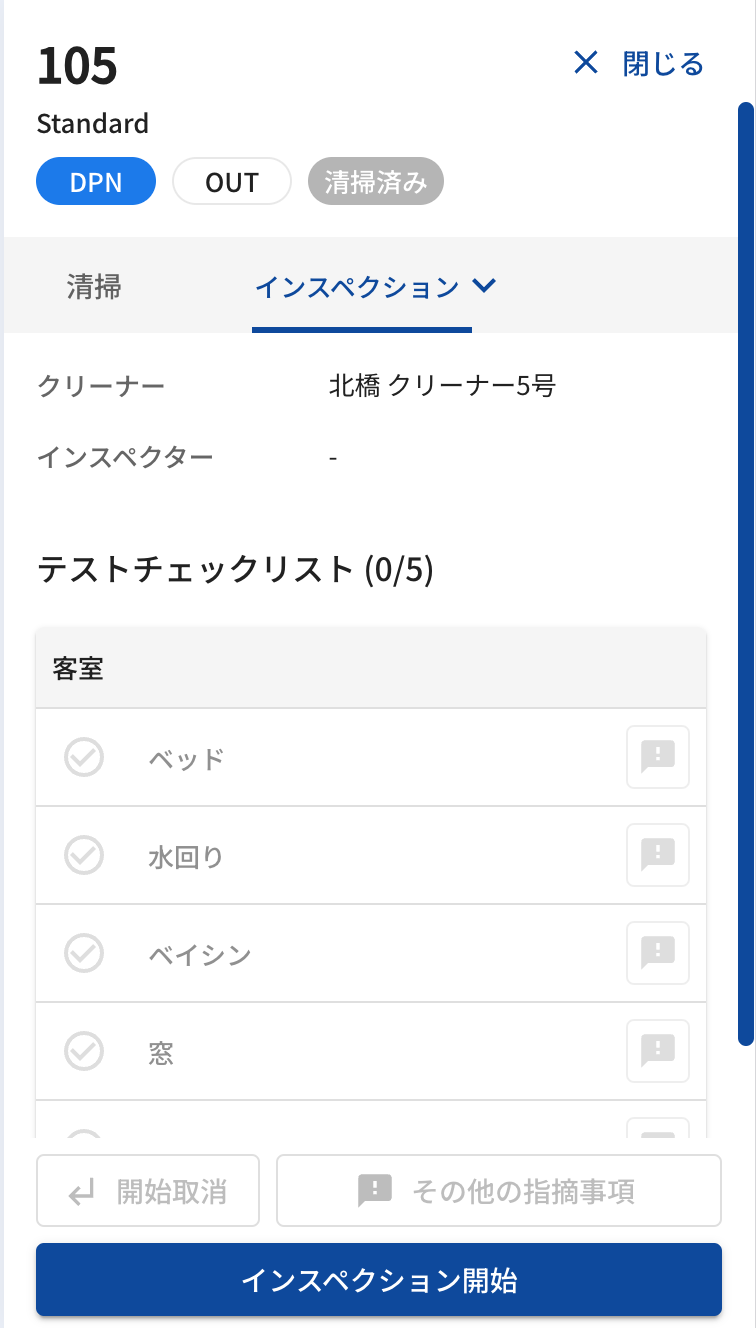Add a comment for ベッド
This screenshot has height=1328, width=756.
[657, 757]
